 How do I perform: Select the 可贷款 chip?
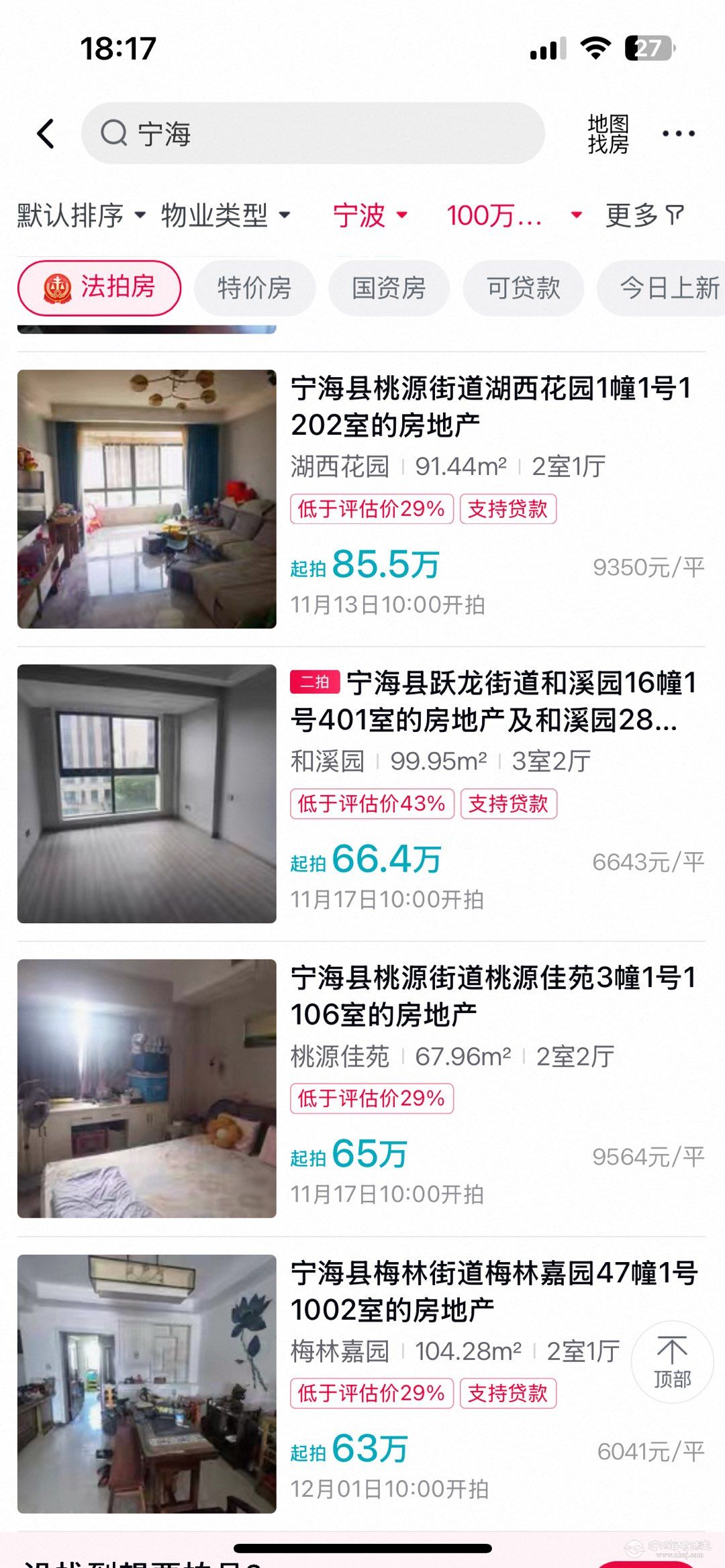point(523,288)
